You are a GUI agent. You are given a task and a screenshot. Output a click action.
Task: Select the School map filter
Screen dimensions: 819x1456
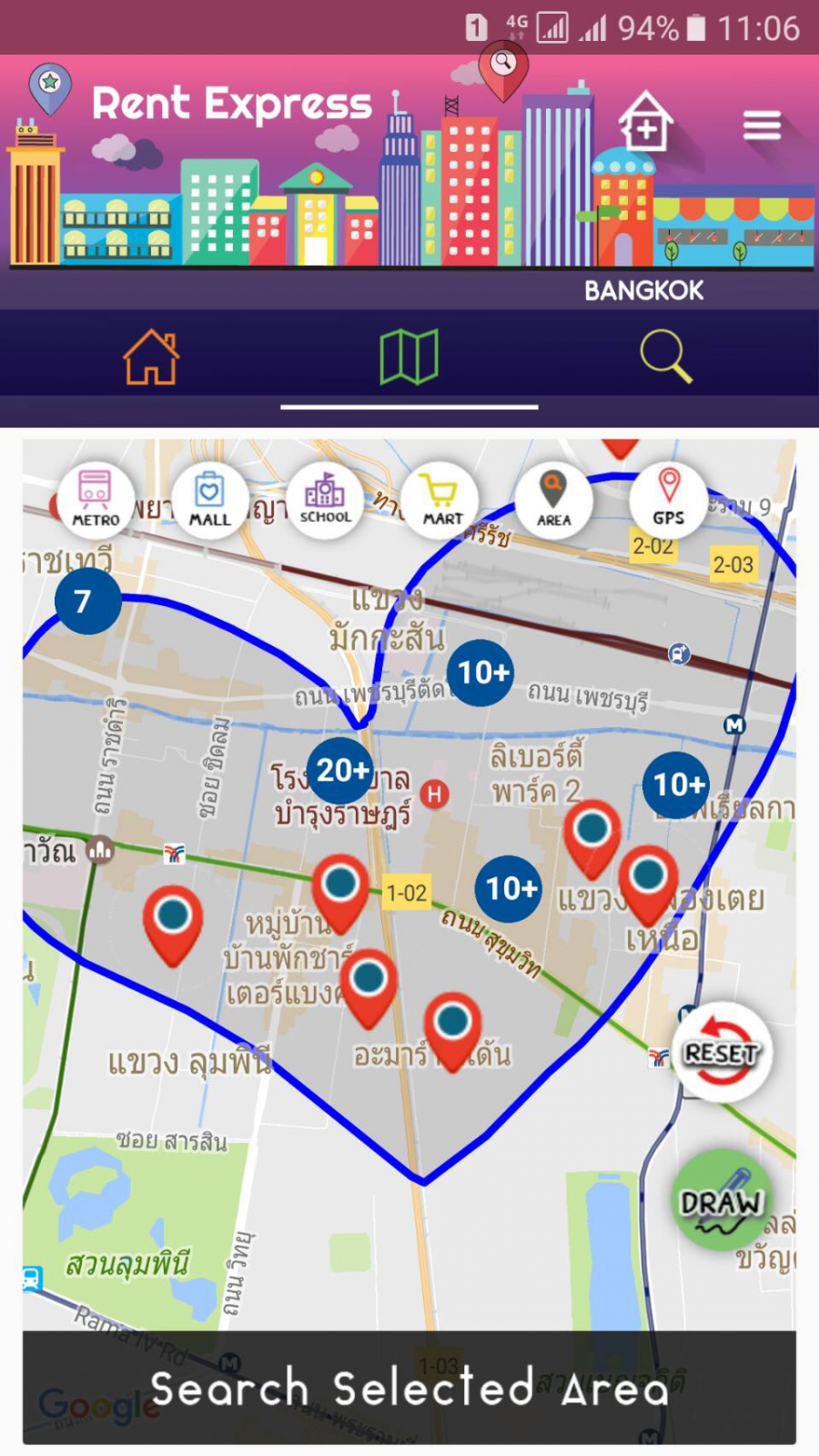coord(325,500)
